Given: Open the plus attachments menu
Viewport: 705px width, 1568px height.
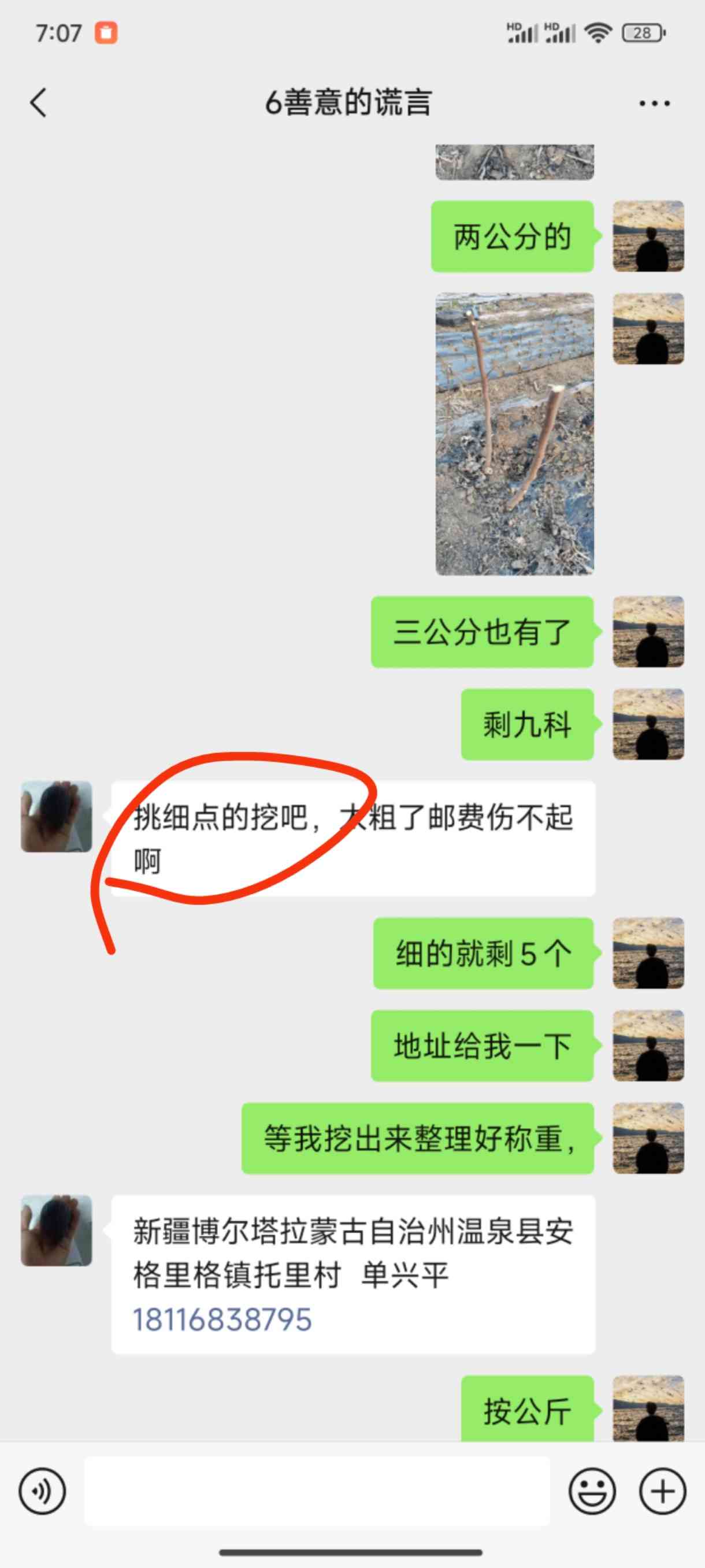Looking at the screenshot, I should click(662, 1491).
